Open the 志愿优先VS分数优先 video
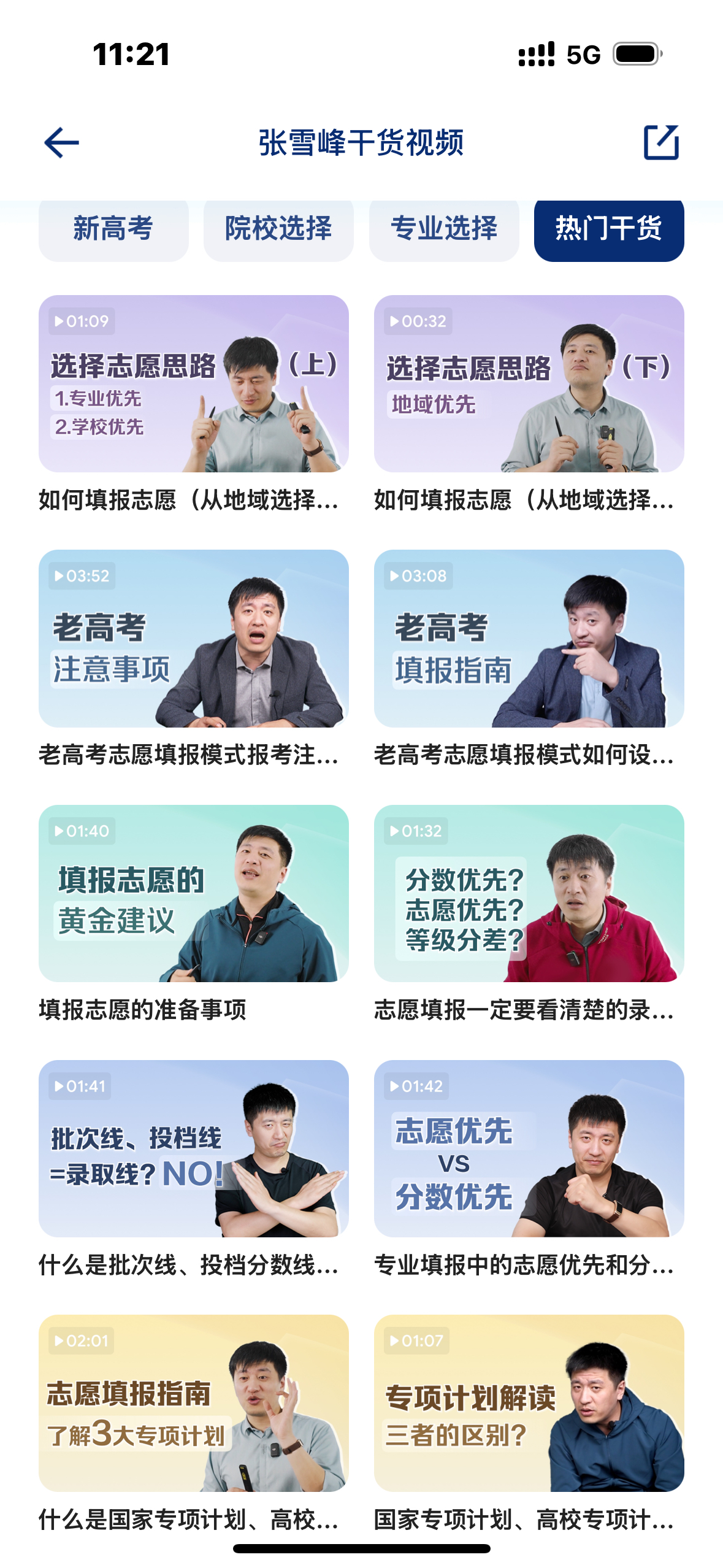The image size is (723, 1568). tap(529, 1148)
